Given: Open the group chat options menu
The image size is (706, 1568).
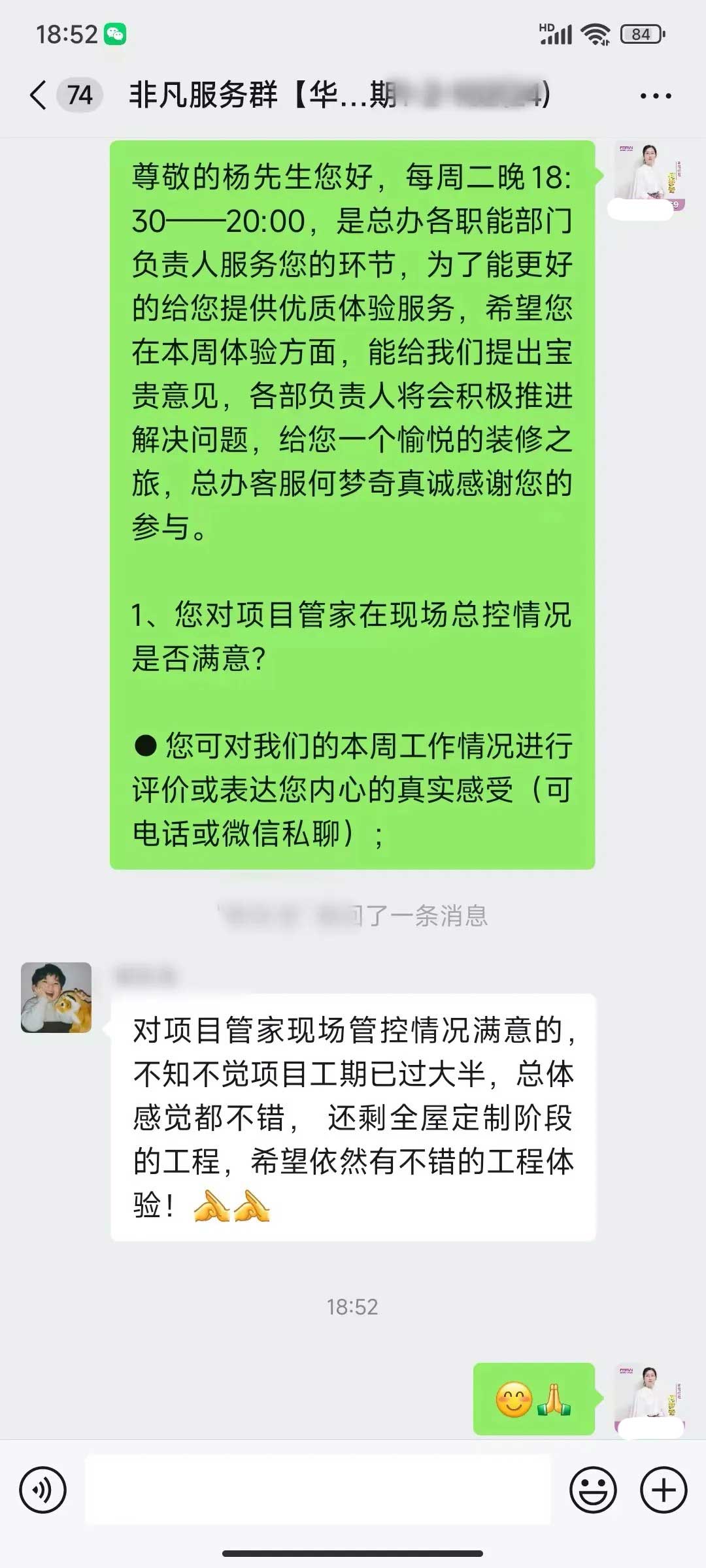Looking at the screenshot, I should 655,96.
